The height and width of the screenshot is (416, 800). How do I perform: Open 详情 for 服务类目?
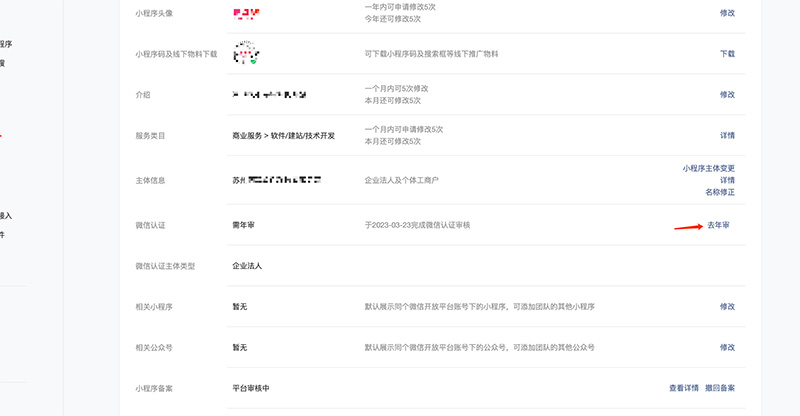pyautogui.click(x=727, y=136)
